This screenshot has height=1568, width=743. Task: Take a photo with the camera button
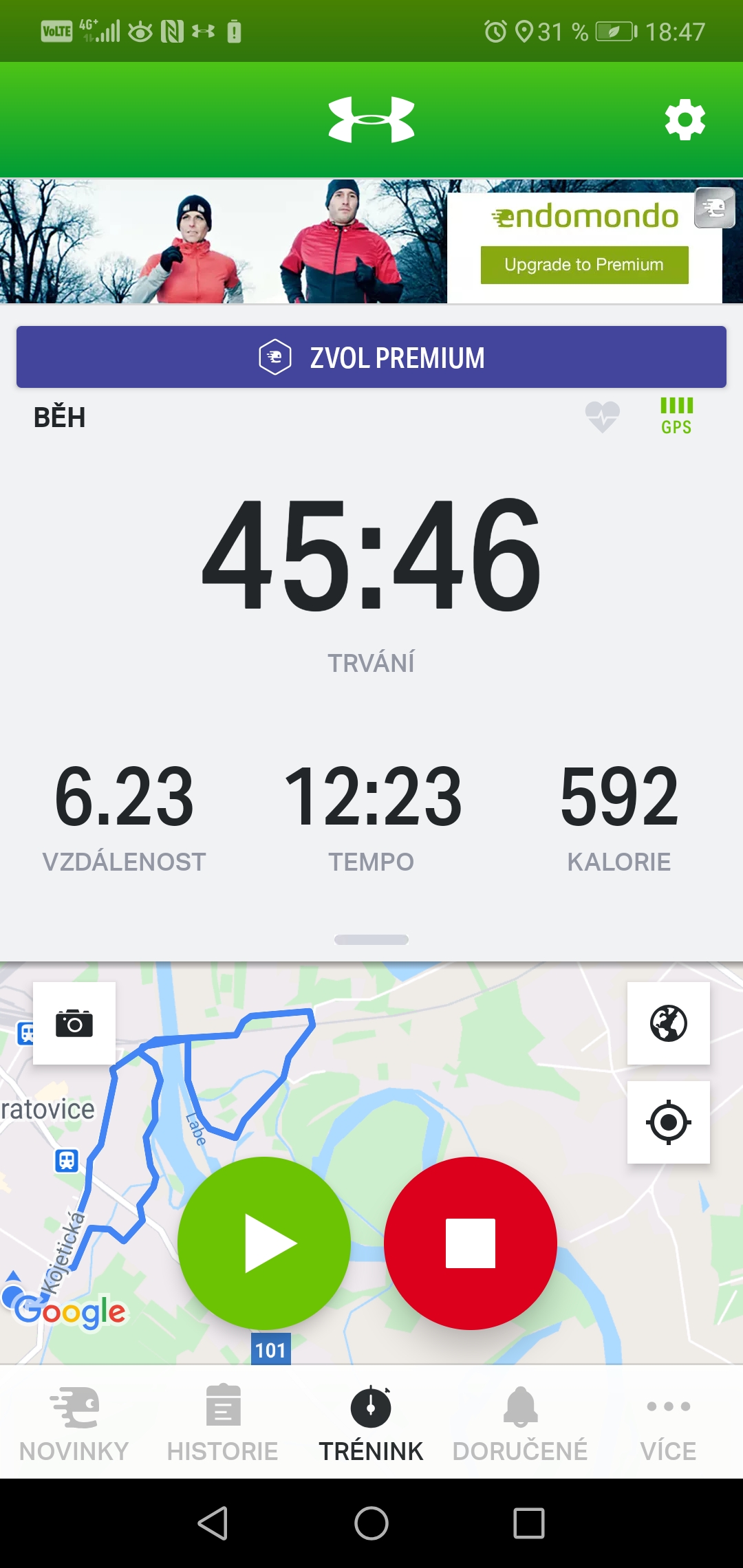pos(74,1023)
